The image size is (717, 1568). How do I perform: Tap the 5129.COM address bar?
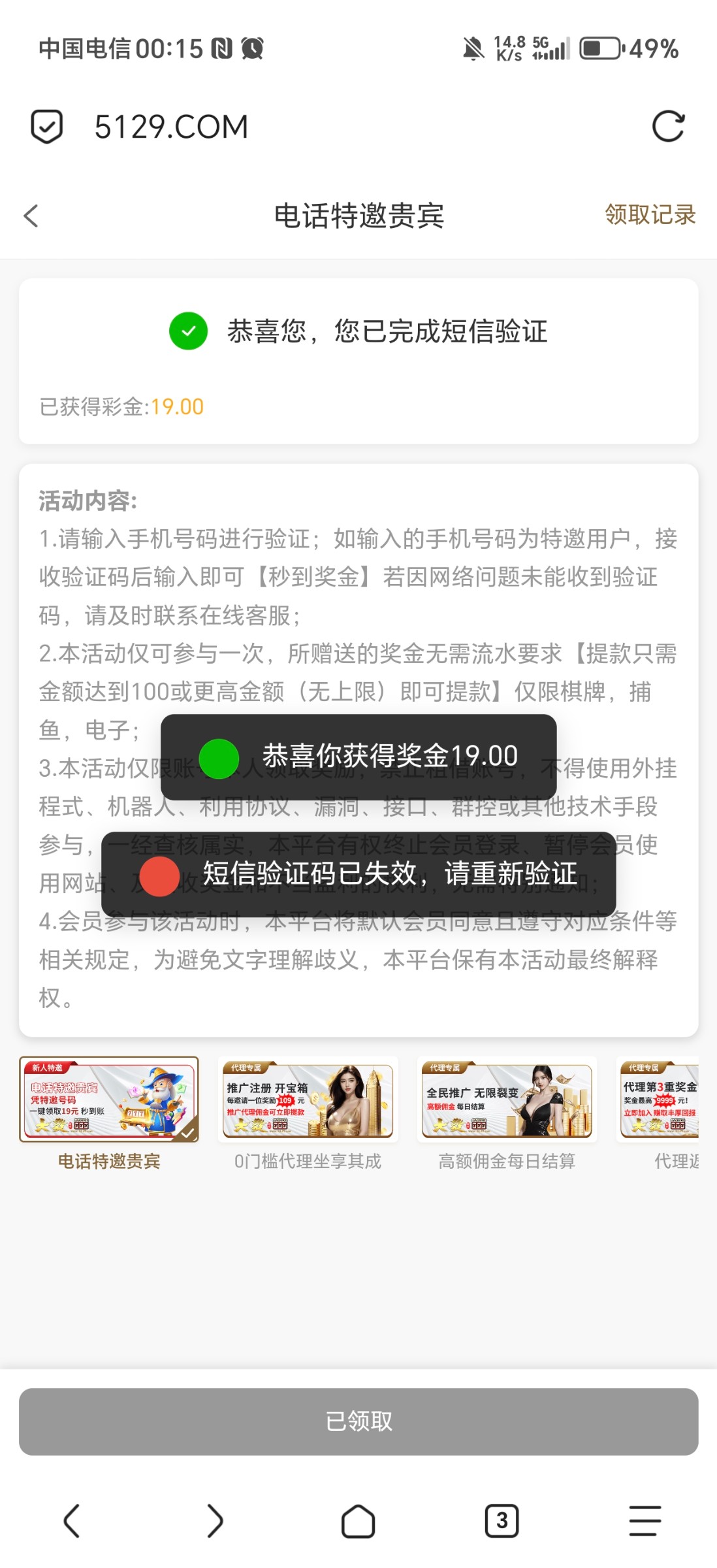[x=171, y=125]
